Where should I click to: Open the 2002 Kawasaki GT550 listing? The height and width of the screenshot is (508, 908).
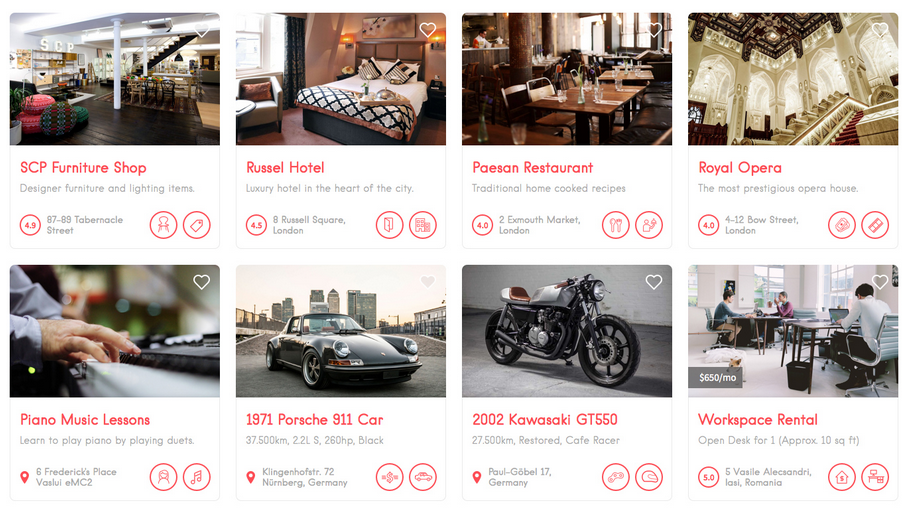[x=544, y=420]
